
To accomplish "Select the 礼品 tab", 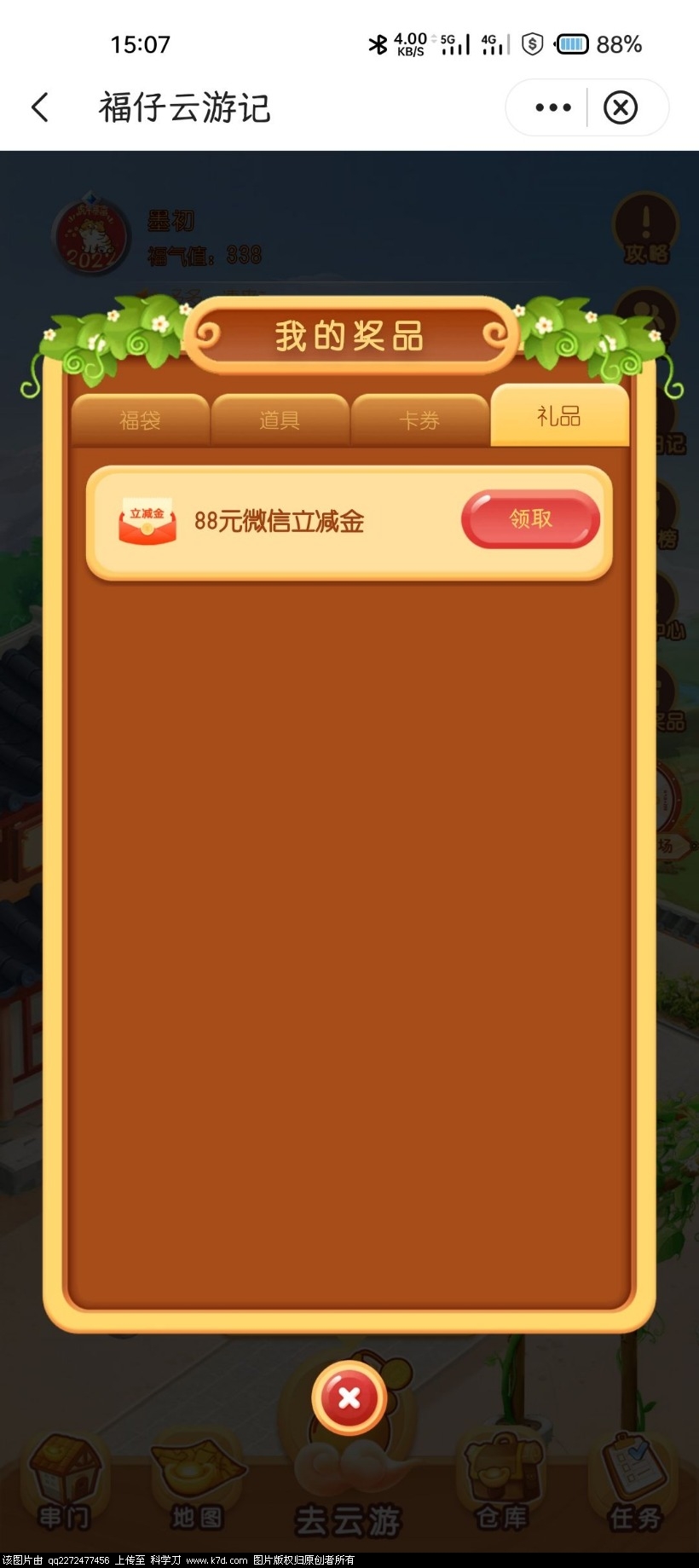I will 559,416.
